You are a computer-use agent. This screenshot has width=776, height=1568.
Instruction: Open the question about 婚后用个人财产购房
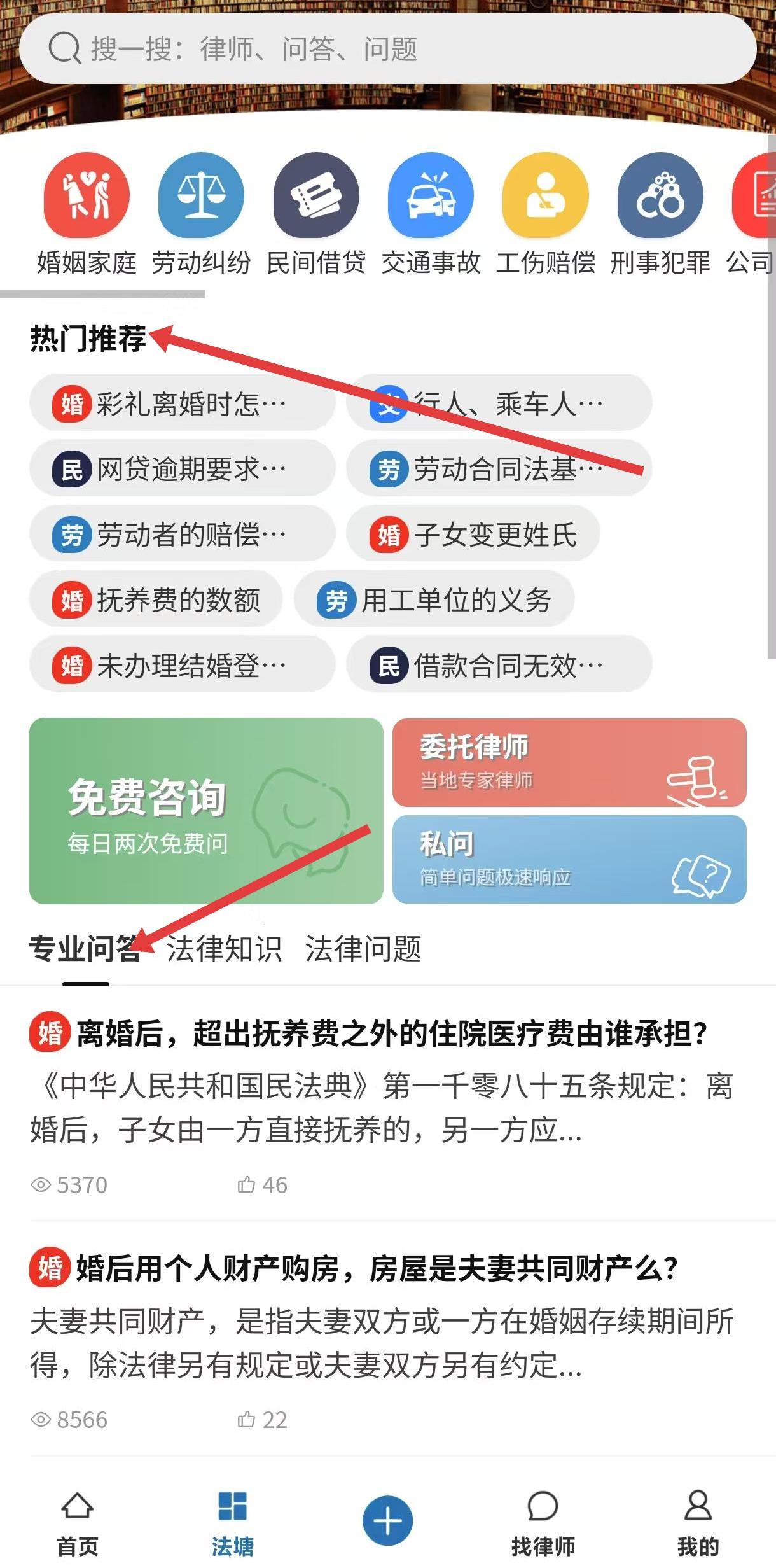pos(388,1339)
